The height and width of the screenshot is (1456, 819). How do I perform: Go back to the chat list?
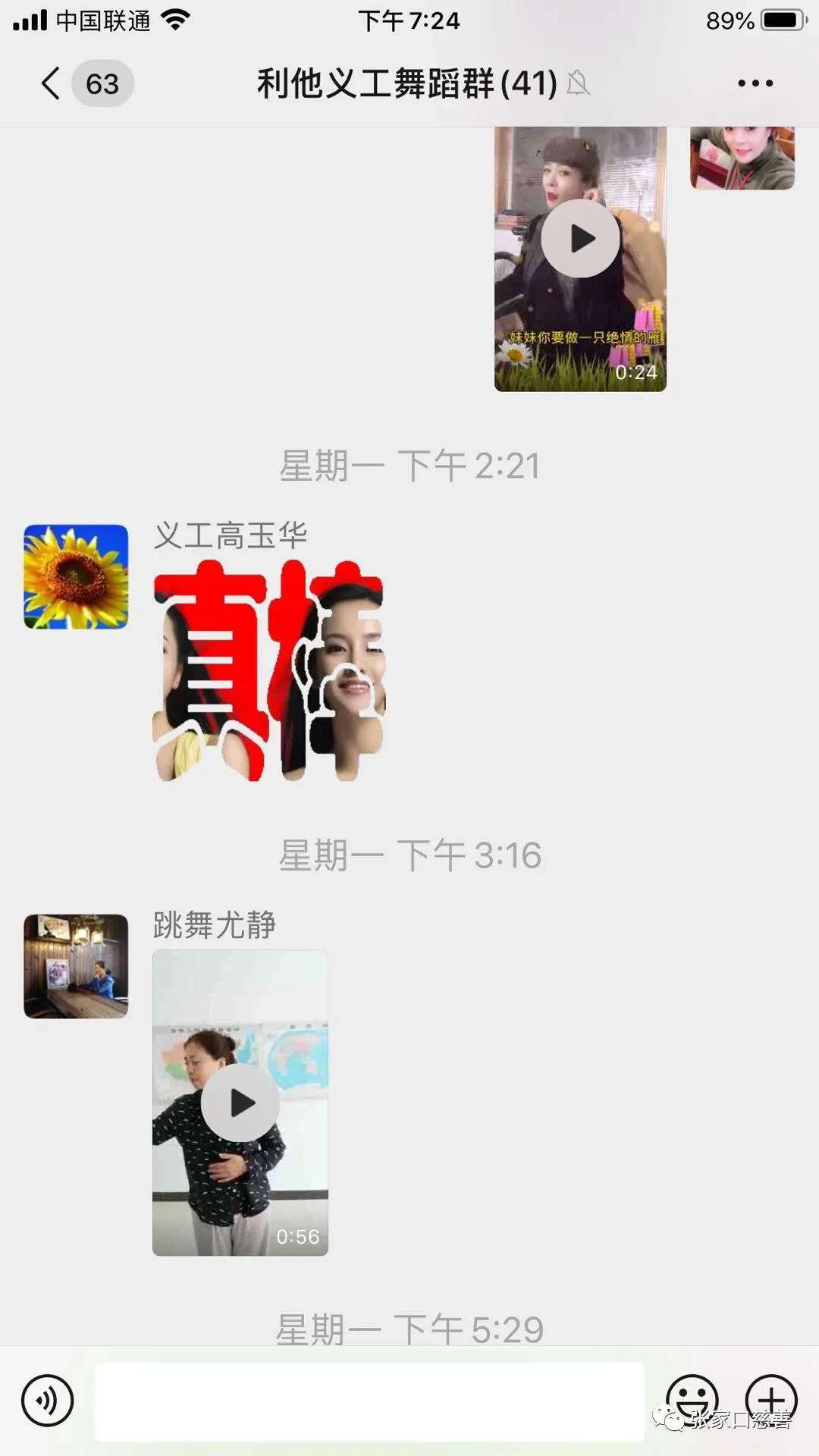click(51, 83)
